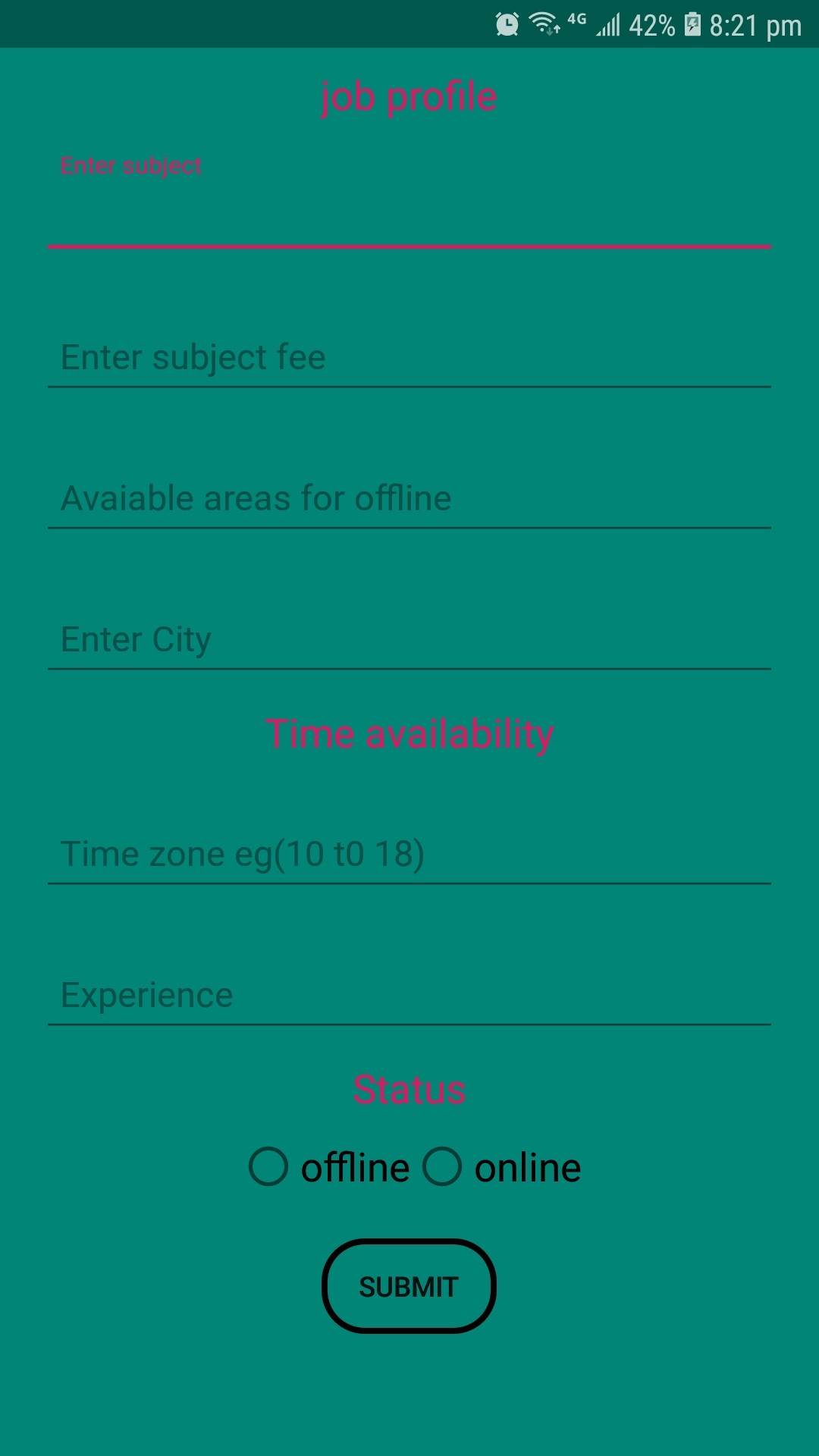The image size is (819, 1456).
Task: Click the Time zone input field
Action: (x=409, y=853)
